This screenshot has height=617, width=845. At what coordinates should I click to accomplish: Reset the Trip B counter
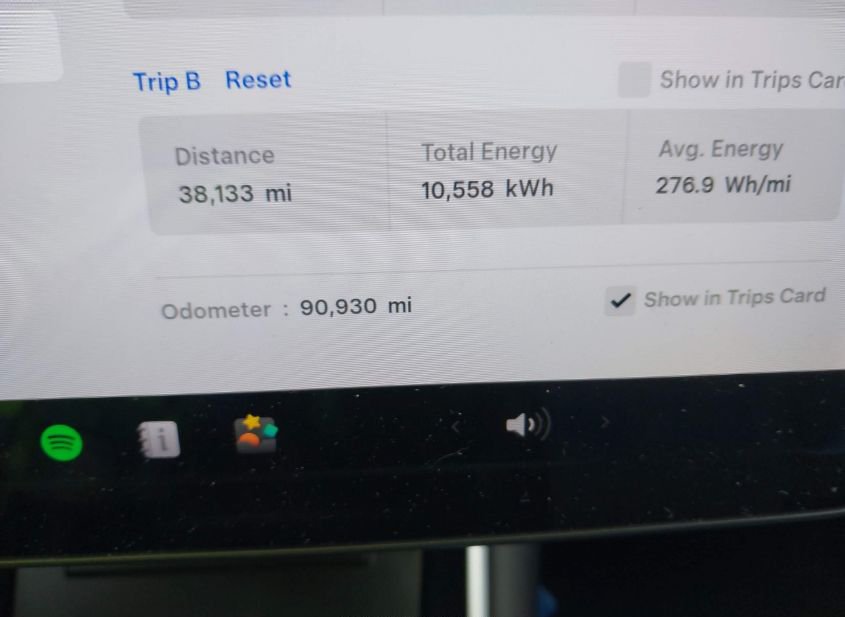pyautogui.click(x=258, y=80)
